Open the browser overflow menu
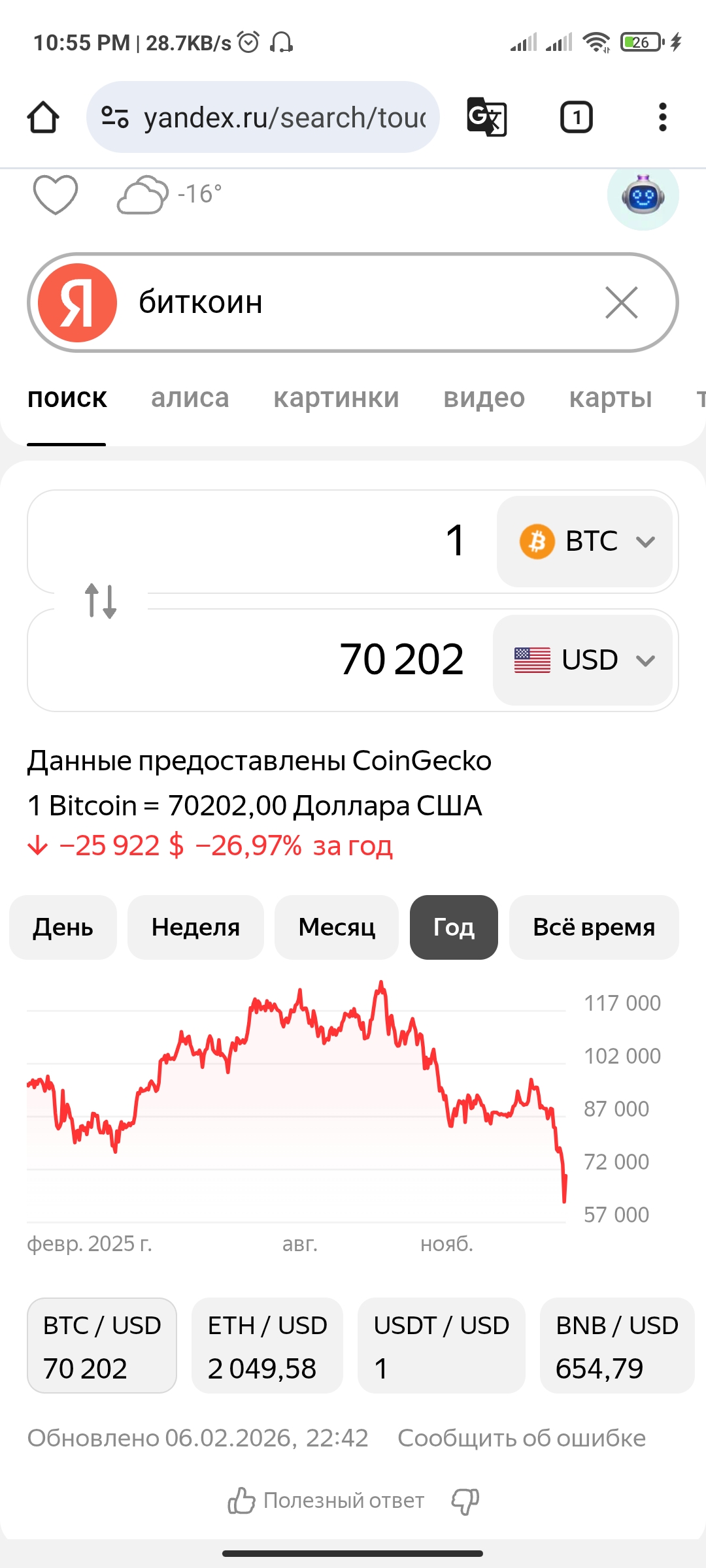This screenshot has width=706, height=1568. click(662, 118)
